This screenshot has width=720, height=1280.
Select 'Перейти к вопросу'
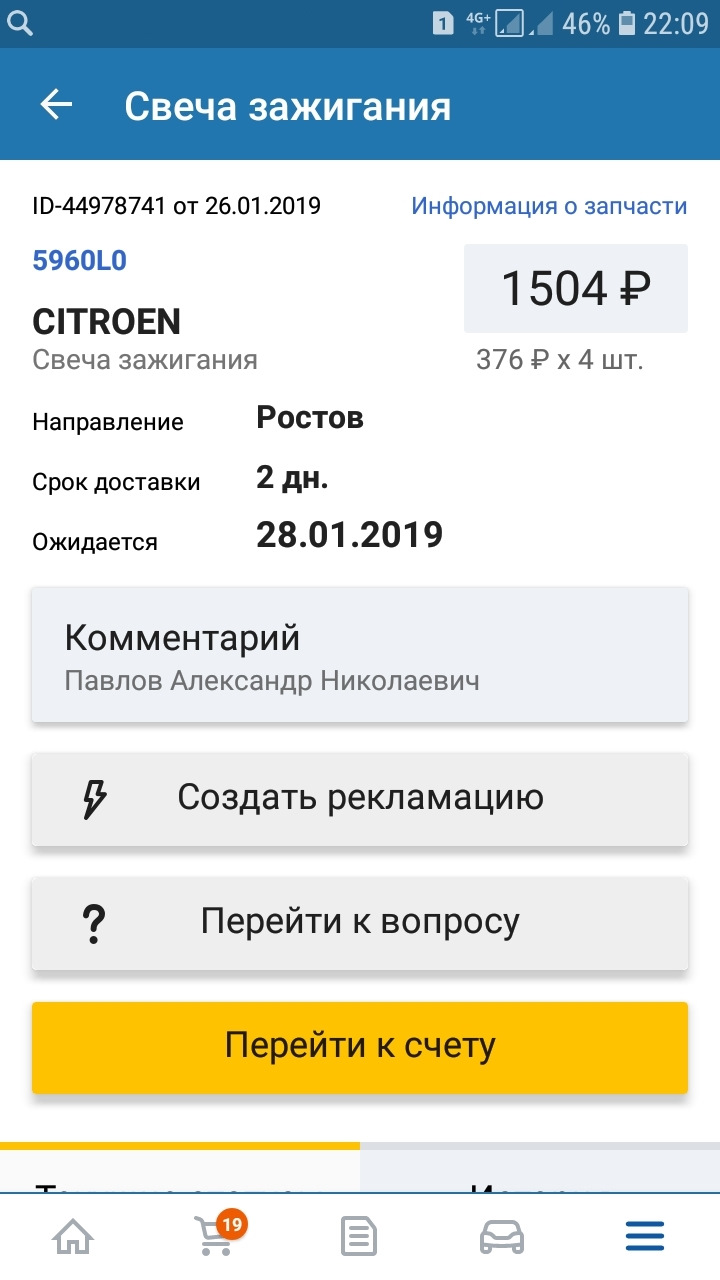[x=360, y=921]
